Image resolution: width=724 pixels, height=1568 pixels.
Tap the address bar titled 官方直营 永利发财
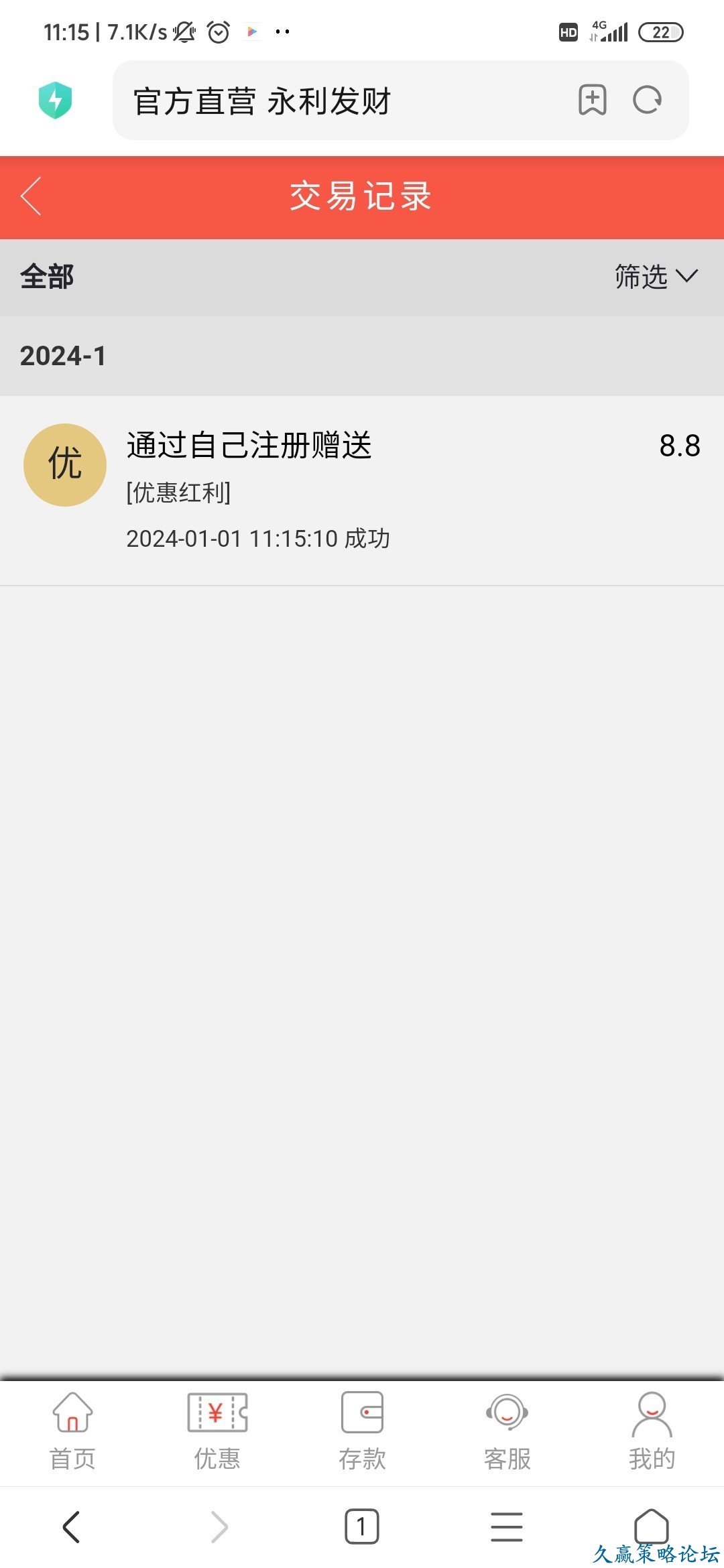click(x=335, y=101)
